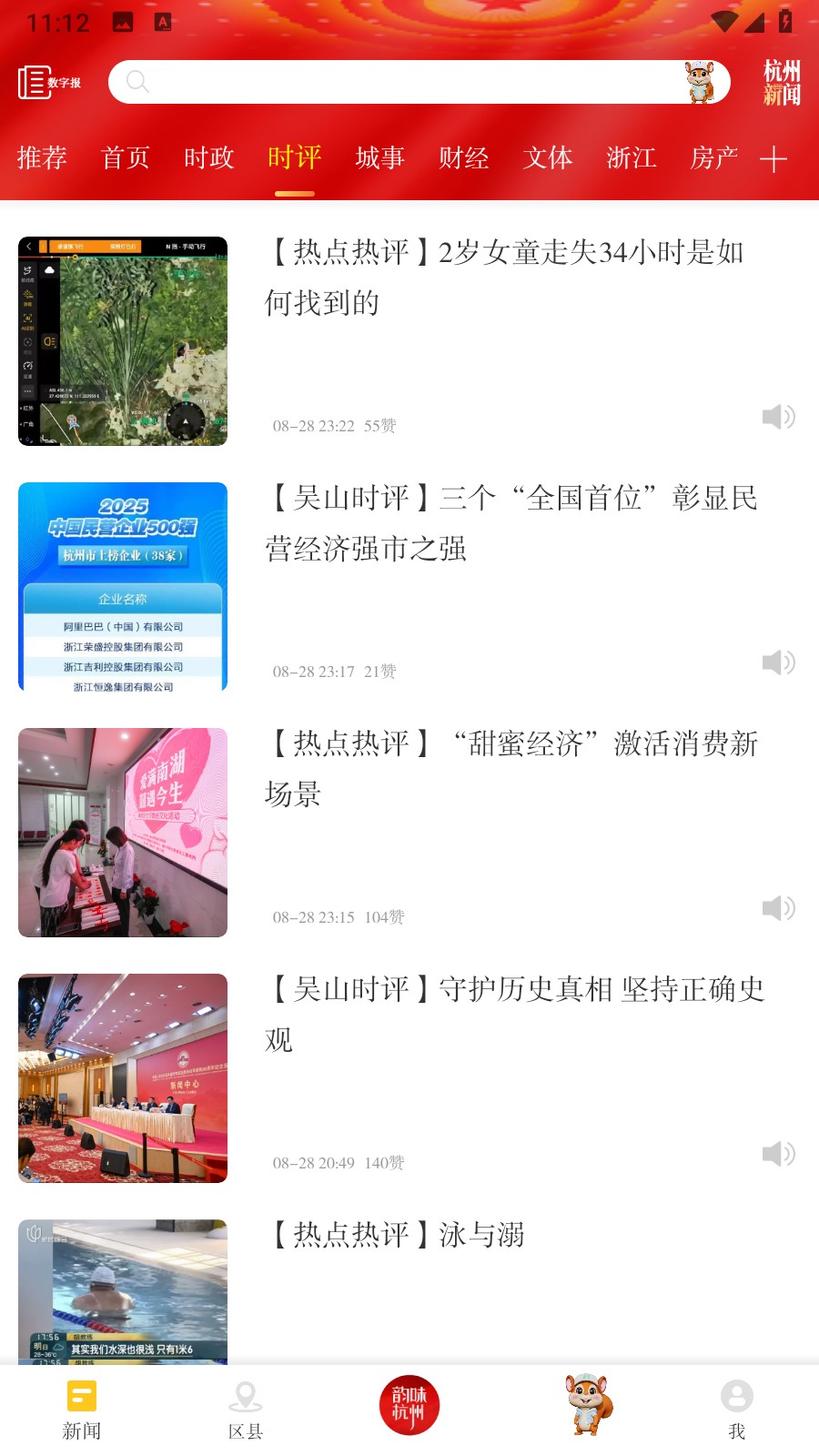
Task: Mute the audio icon on 吴山时评 三个全国首位 item
Action: [778, 662]
